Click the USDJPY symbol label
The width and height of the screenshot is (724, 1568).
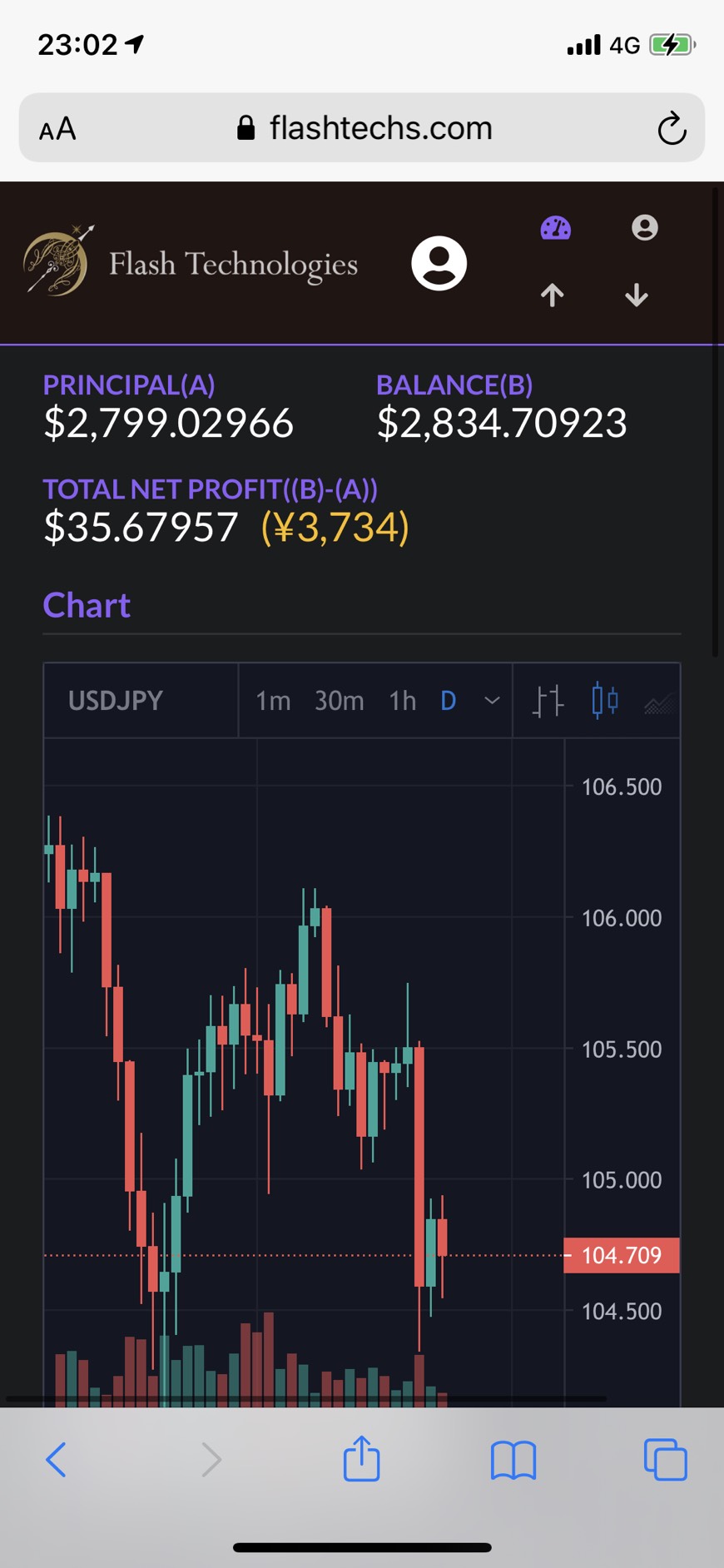pos(116,701)
